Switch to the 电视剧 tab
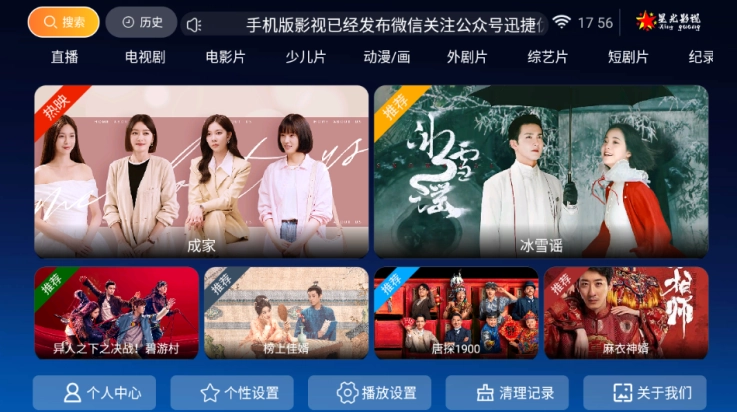The image size is (737, 412). coord(145,57)
